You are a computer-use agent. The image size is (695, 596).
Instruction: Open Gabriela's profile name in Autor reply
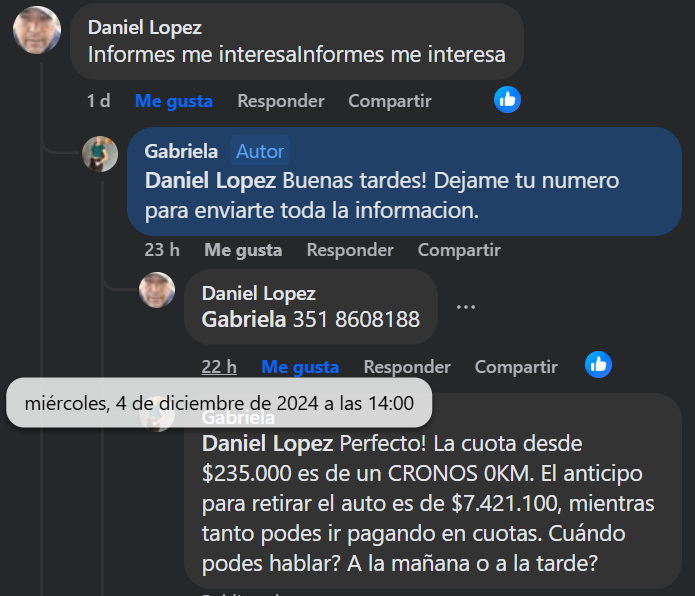coord(181,151)
